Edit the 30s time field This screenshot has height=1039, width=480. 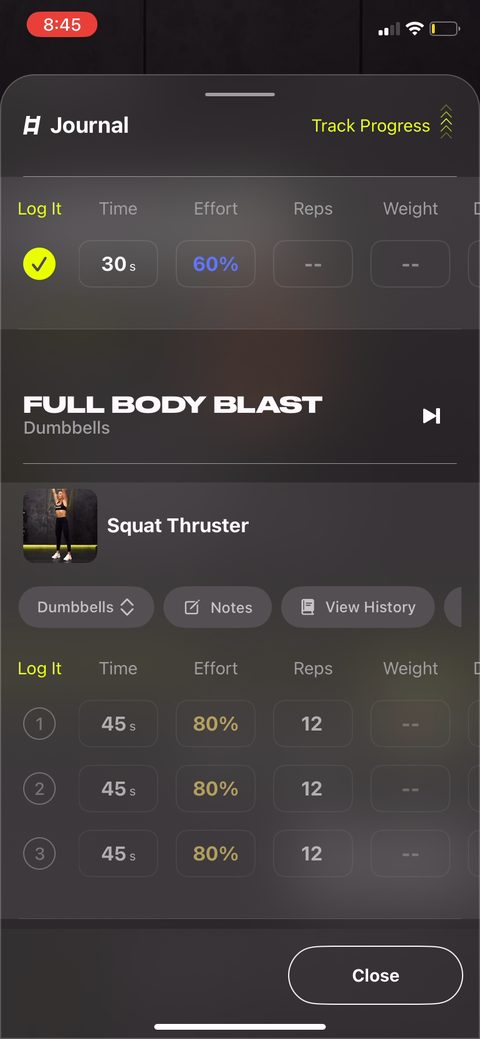tap(118, 264)
